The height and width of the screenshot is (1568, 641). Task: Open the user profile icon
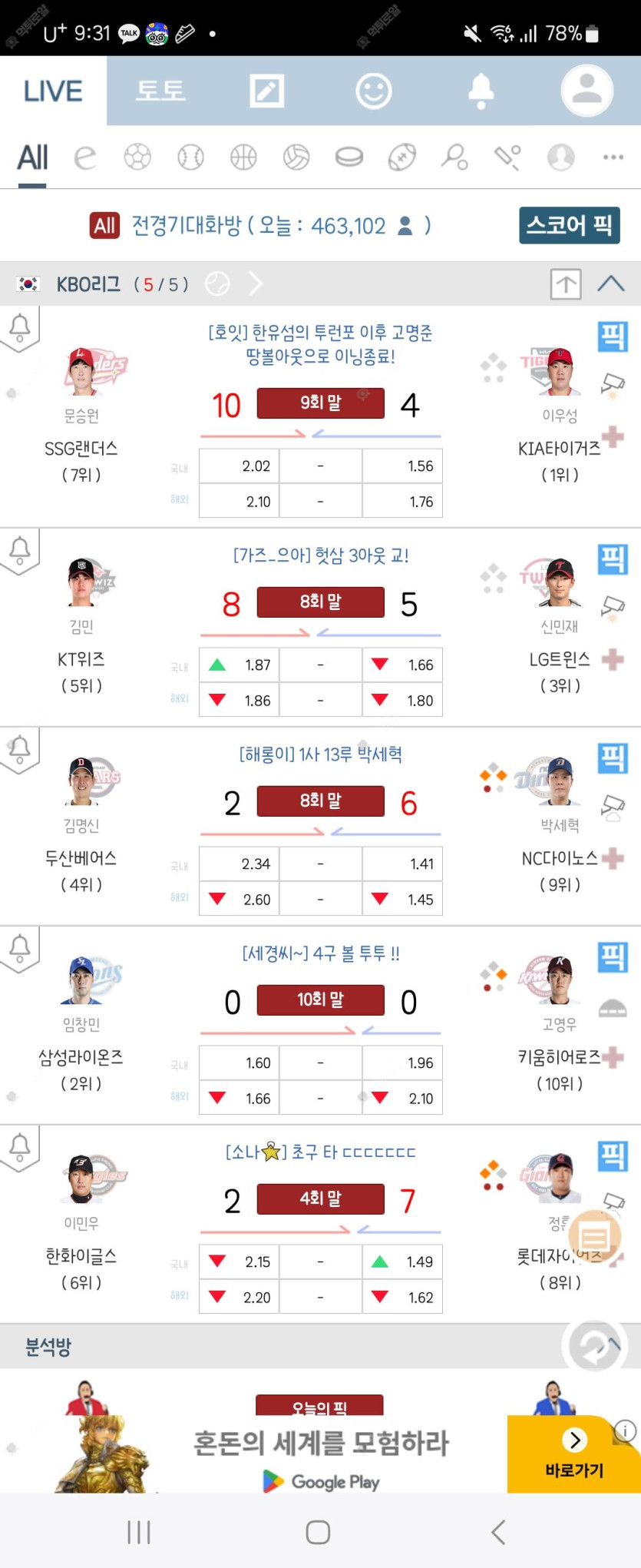pyautogui.click(x=587, y=91)
